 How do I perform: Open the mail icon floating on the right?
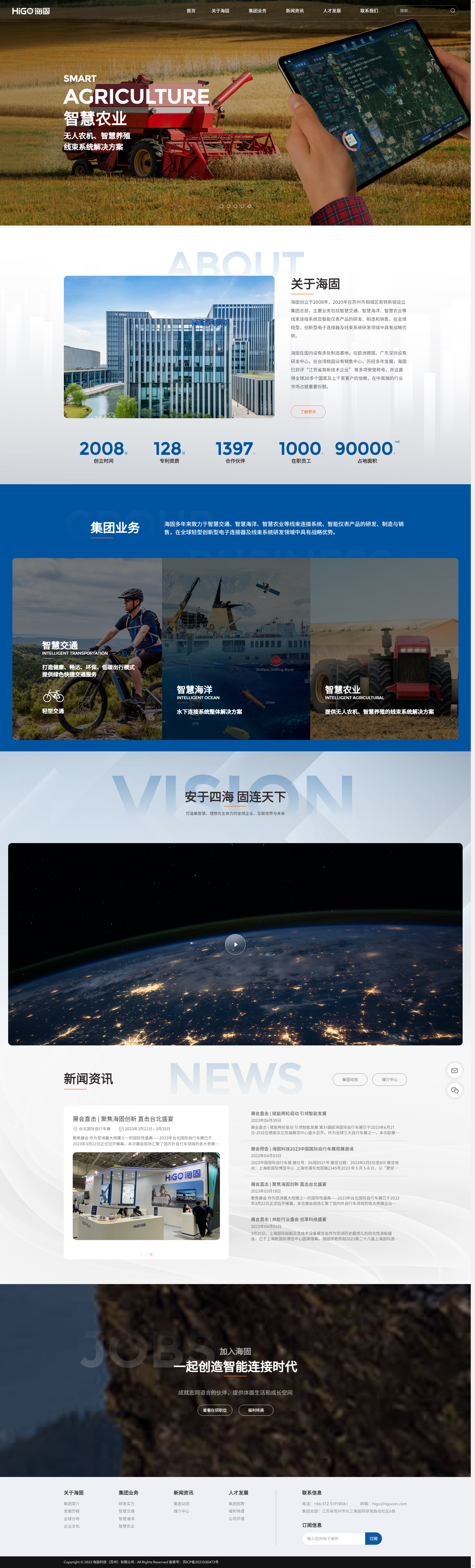click(x=454, y=1070)
